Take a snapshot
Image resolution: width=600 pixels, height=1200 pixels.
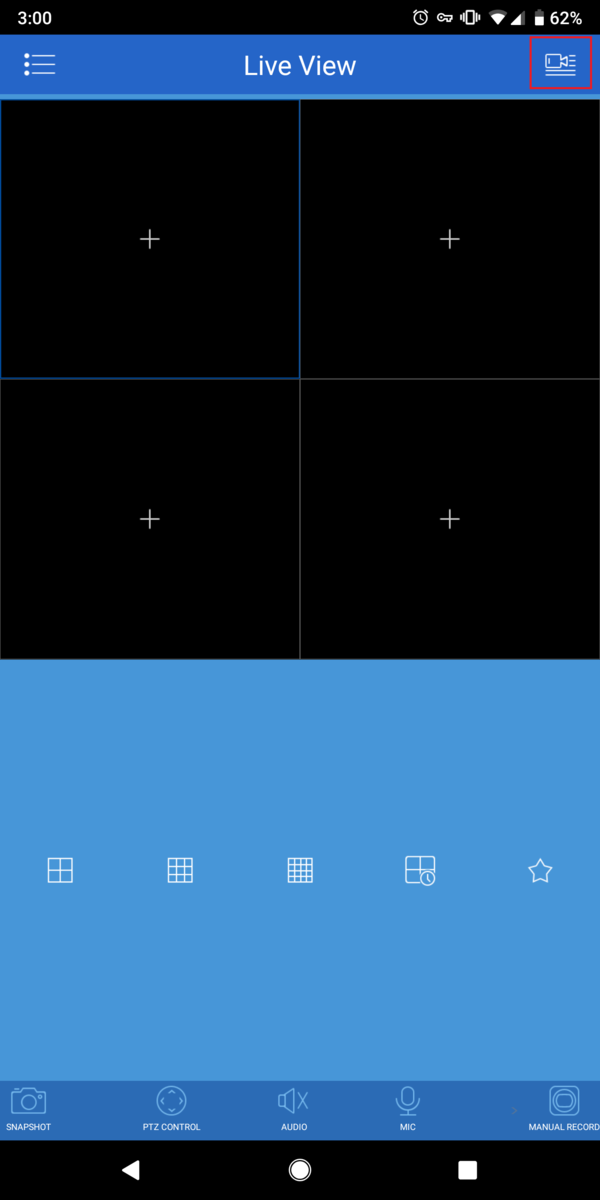(x=29, y=1107)
